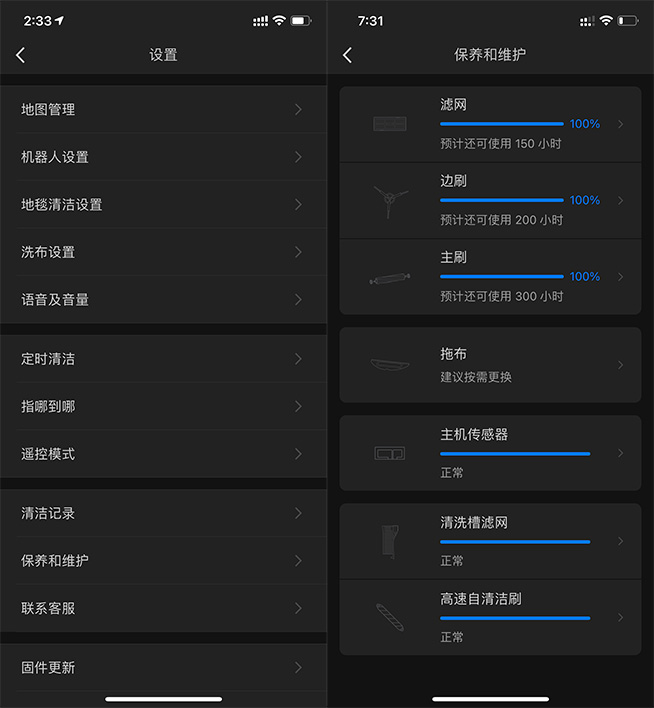Screen dimensions: 654x708
Task: View 滤网 maintenance details
Action: coord(490,124)
